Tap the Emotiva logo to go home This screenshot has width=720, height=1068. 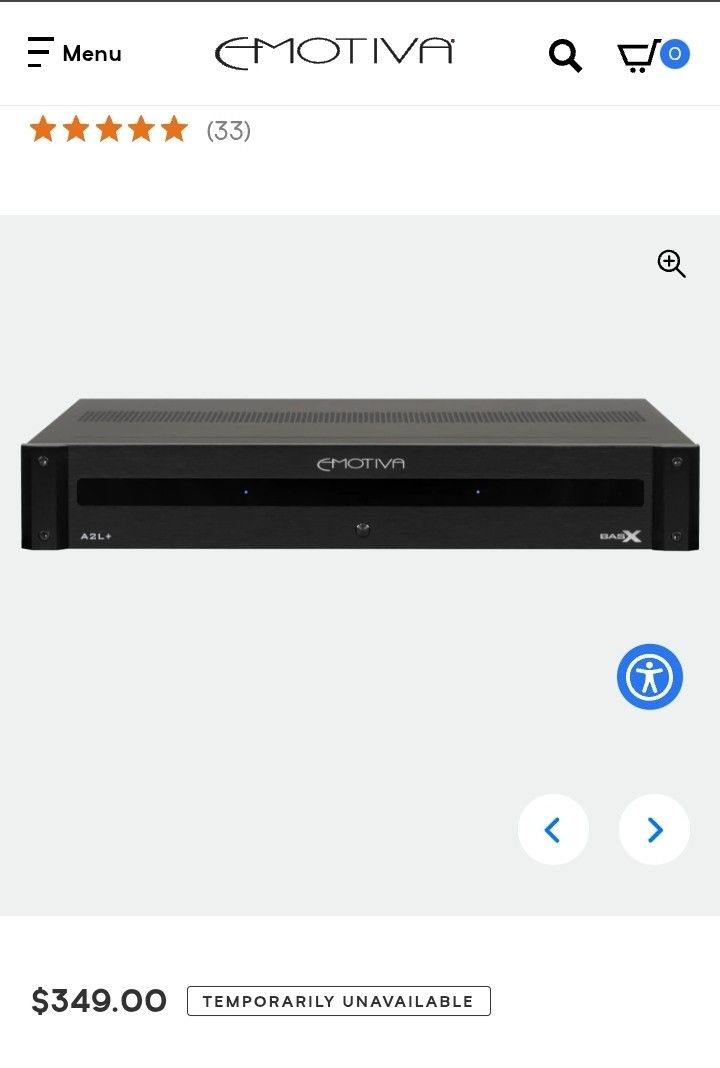[334, 53]
